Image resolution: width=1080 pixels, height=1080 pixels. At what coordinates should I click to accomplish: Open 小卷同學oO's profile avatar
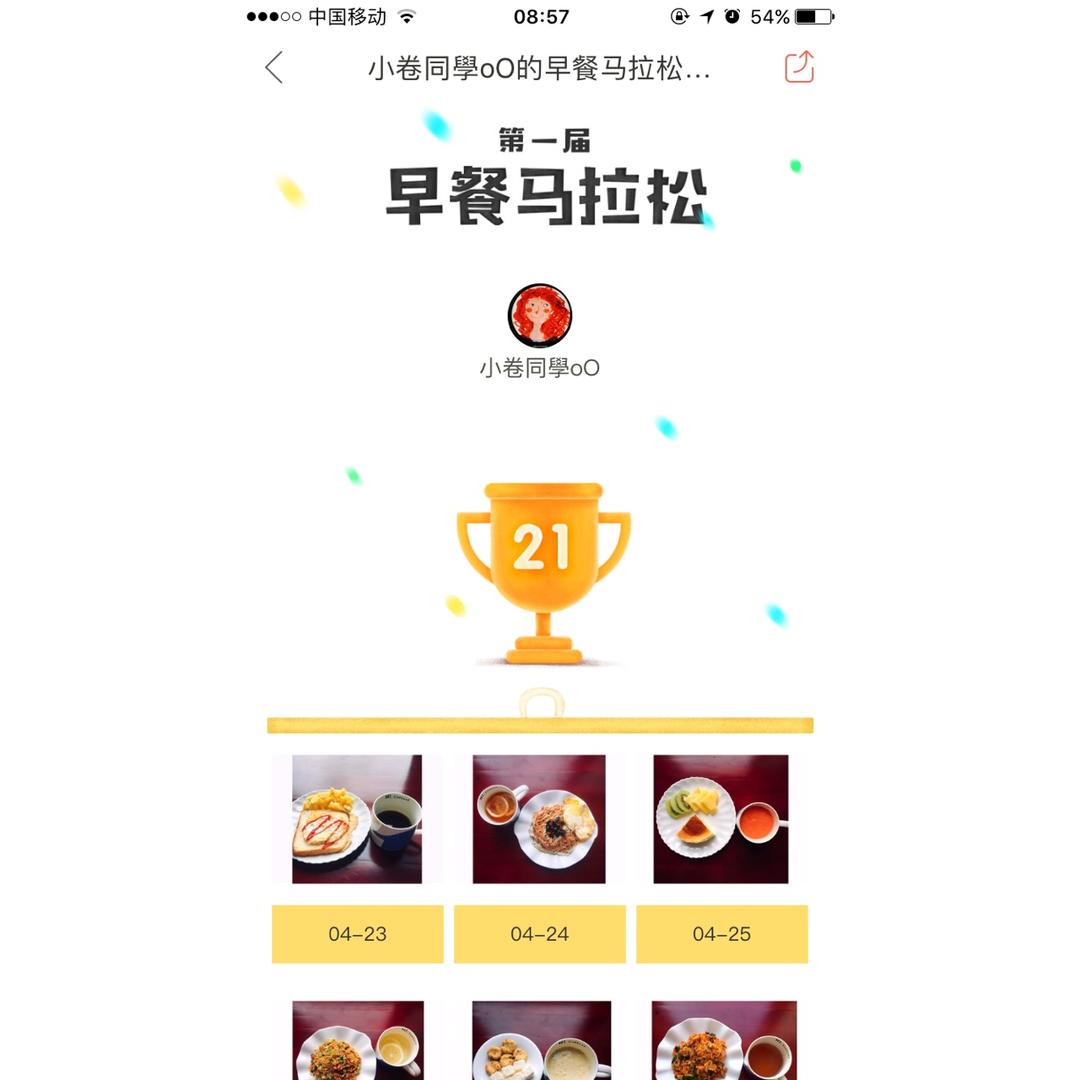click(x=540, y=315)
